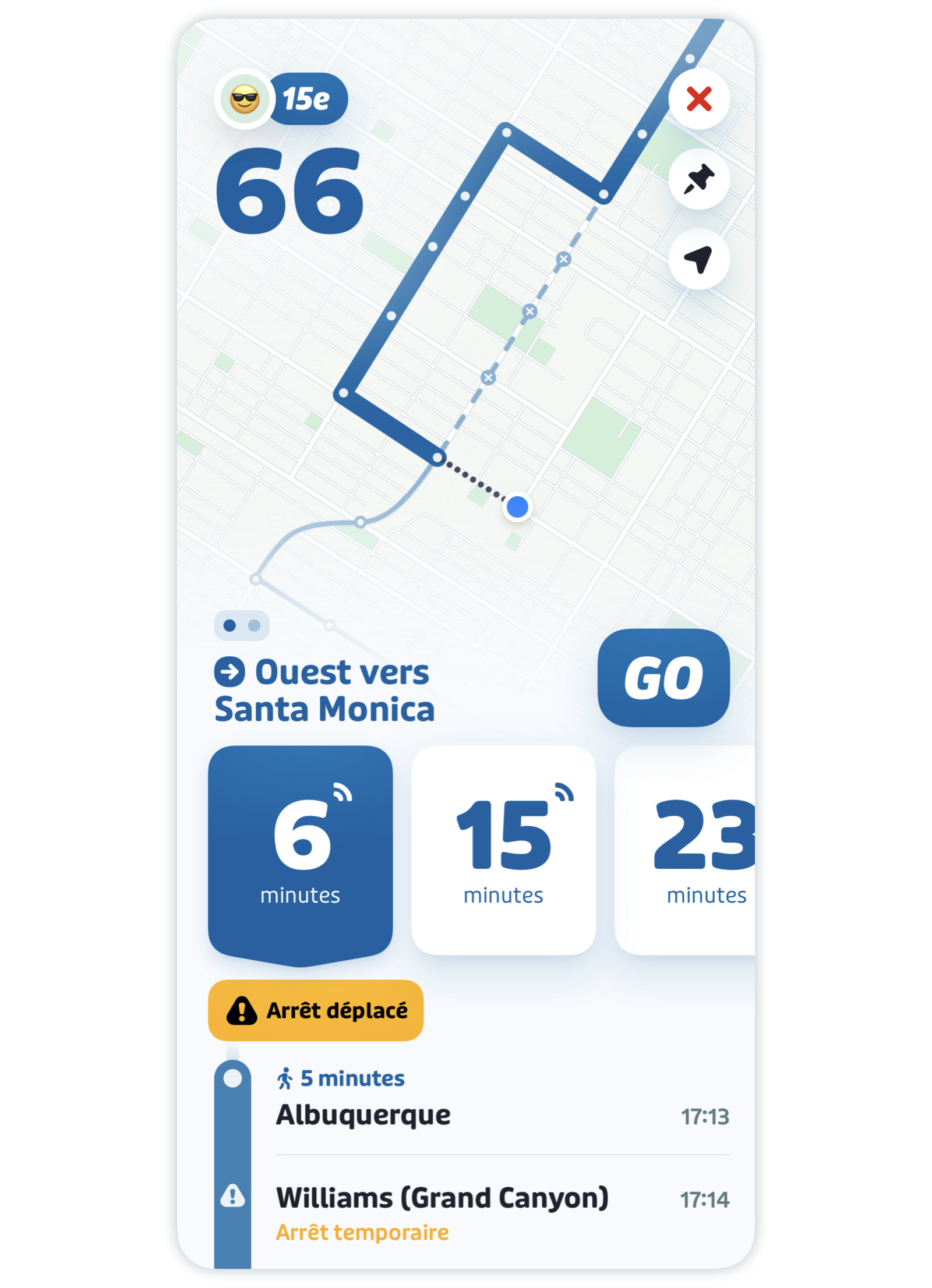The height and width of the screenshot is (1288, 932).
Task: Close the route 66 view
Action: coord(698,99)
